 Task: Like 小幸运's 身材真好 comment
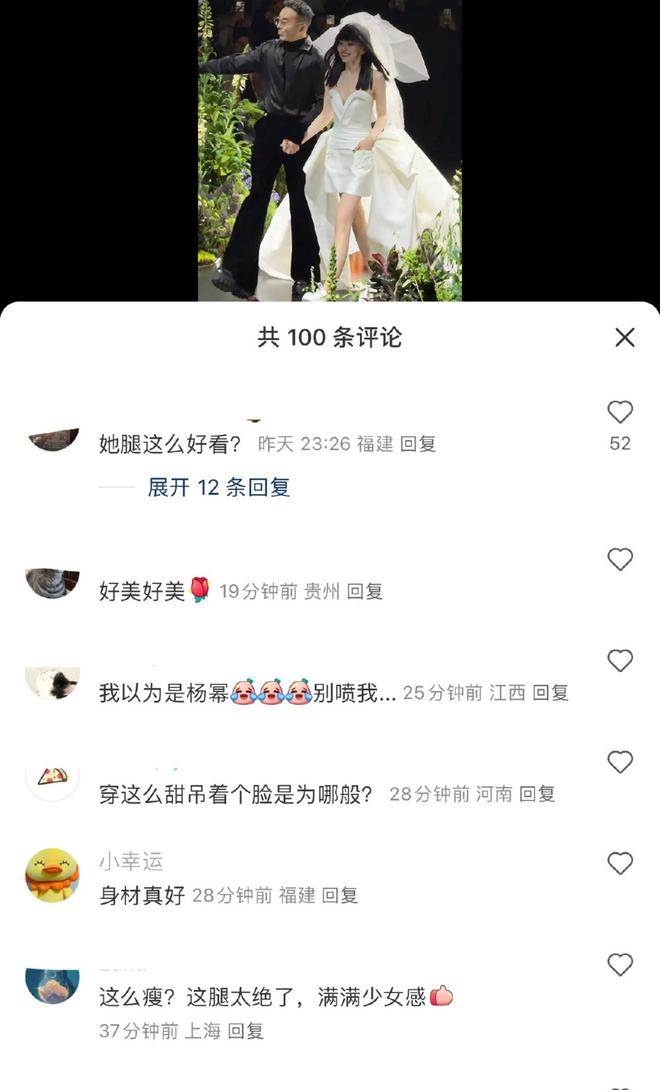pyautogui.click(x=620, y=863)
